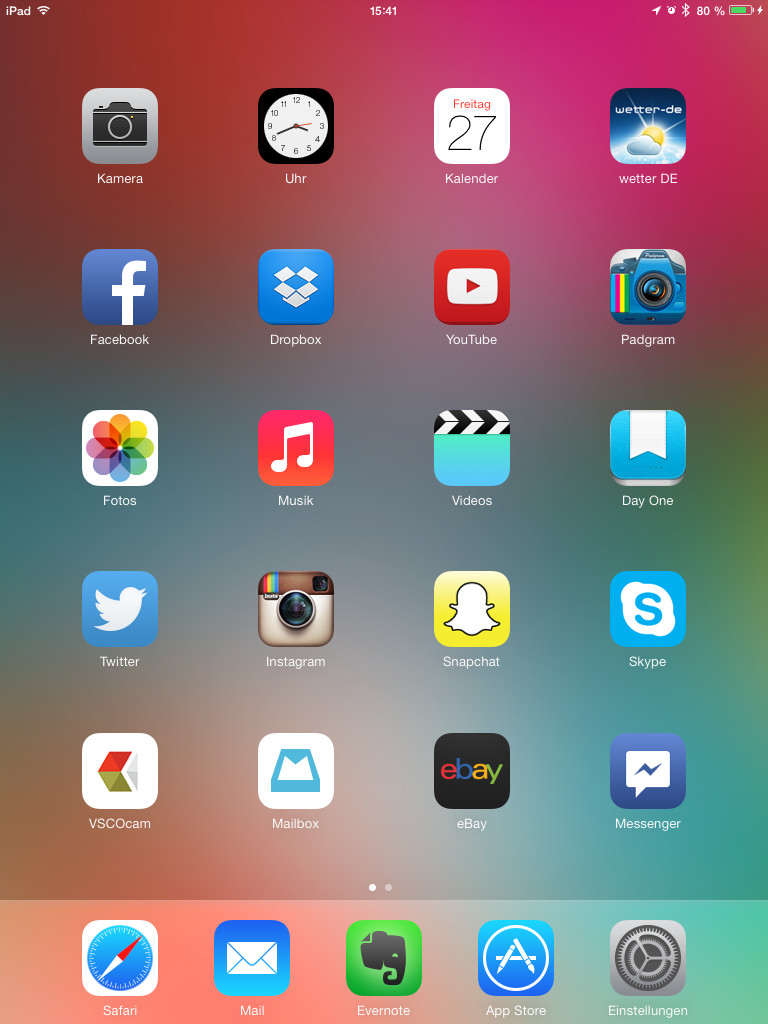This screenshot has width=768, height=1024.
Task: Open Dropbox
Action: click(x=296, y=287)
